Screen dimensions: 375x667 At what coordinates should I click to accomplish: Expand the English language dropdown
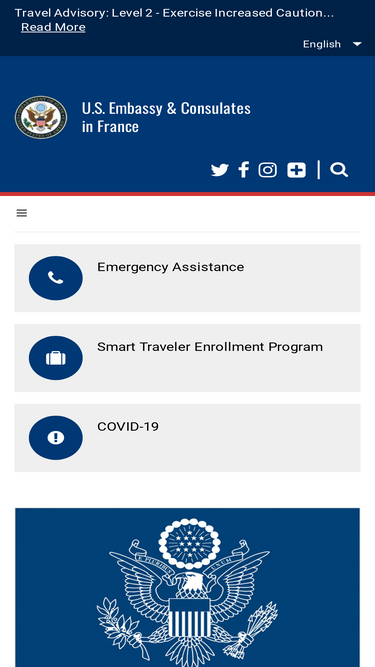[332, 44]
